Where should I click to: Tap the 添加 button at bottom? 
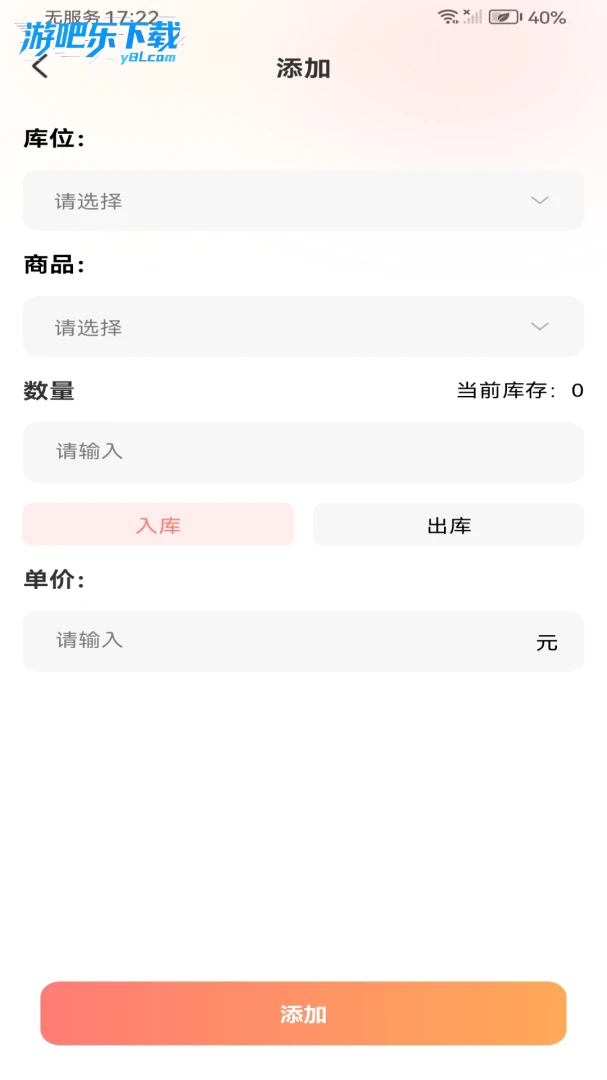303,1014
